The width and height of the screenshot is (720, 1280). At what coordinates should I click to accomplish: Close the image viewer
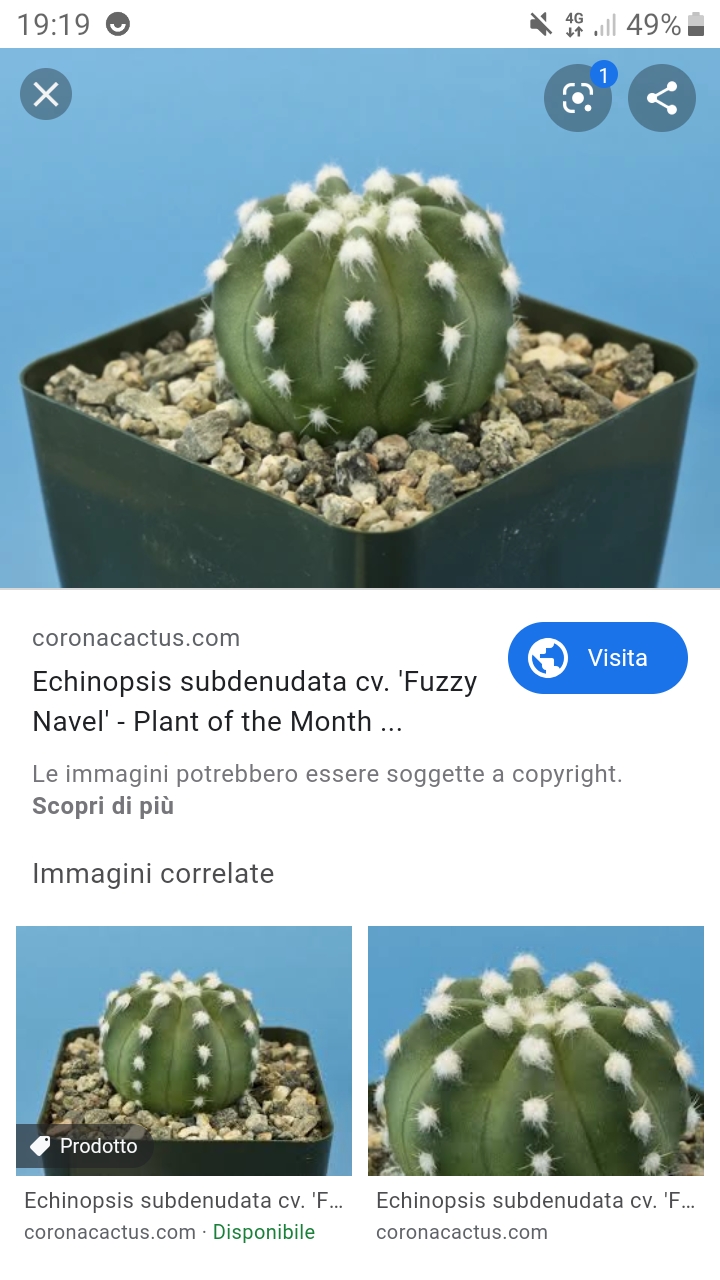pos(46,95)
